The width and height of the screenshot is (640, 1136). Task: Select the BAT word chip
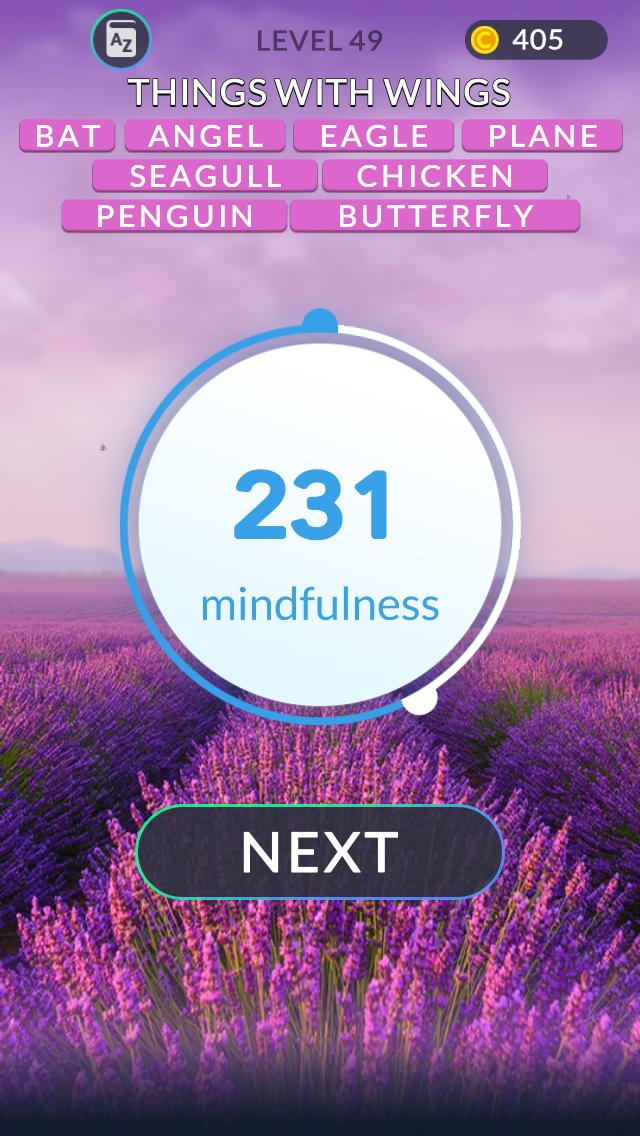67,136
